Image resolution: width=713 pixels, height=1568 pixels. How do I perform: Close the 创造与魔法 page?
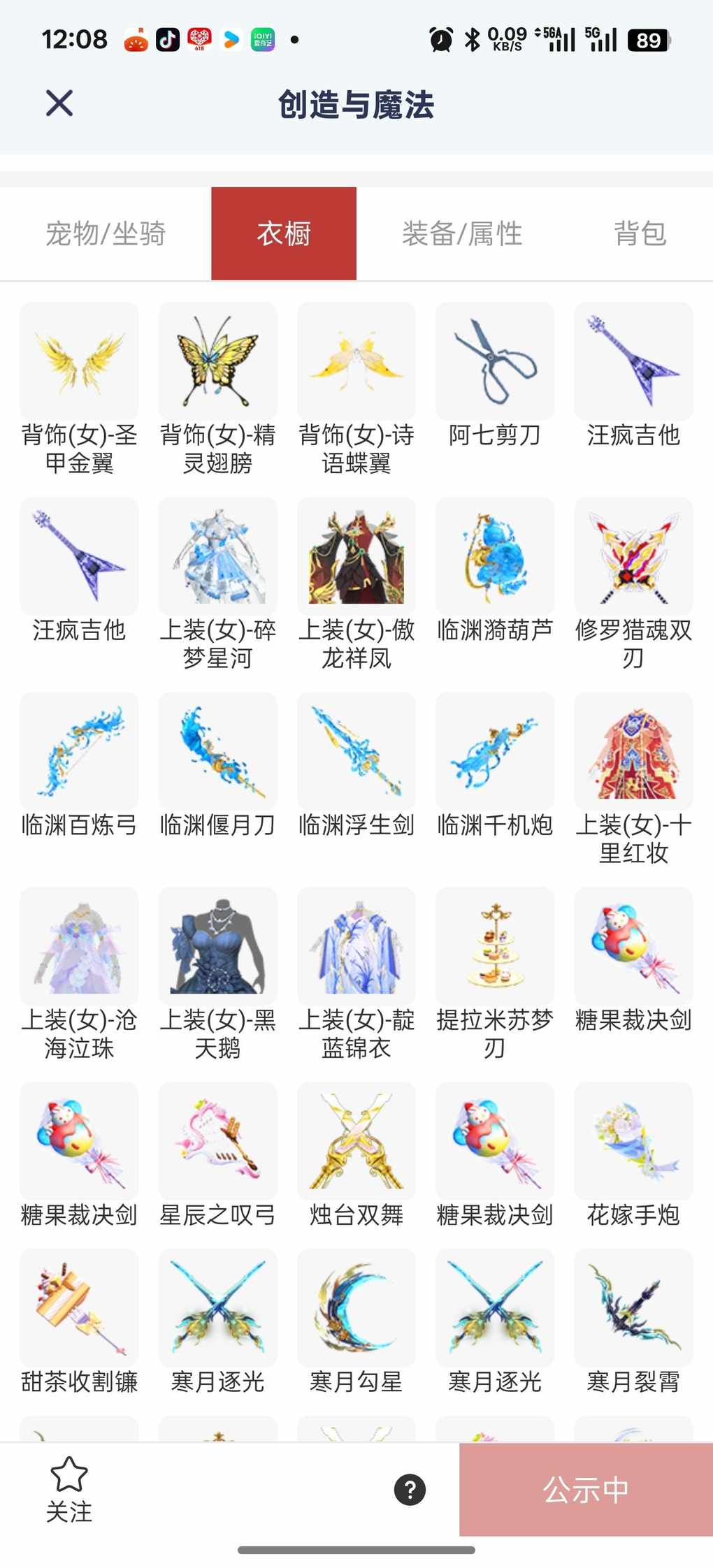pyautogui.click(x=59, y=103)
